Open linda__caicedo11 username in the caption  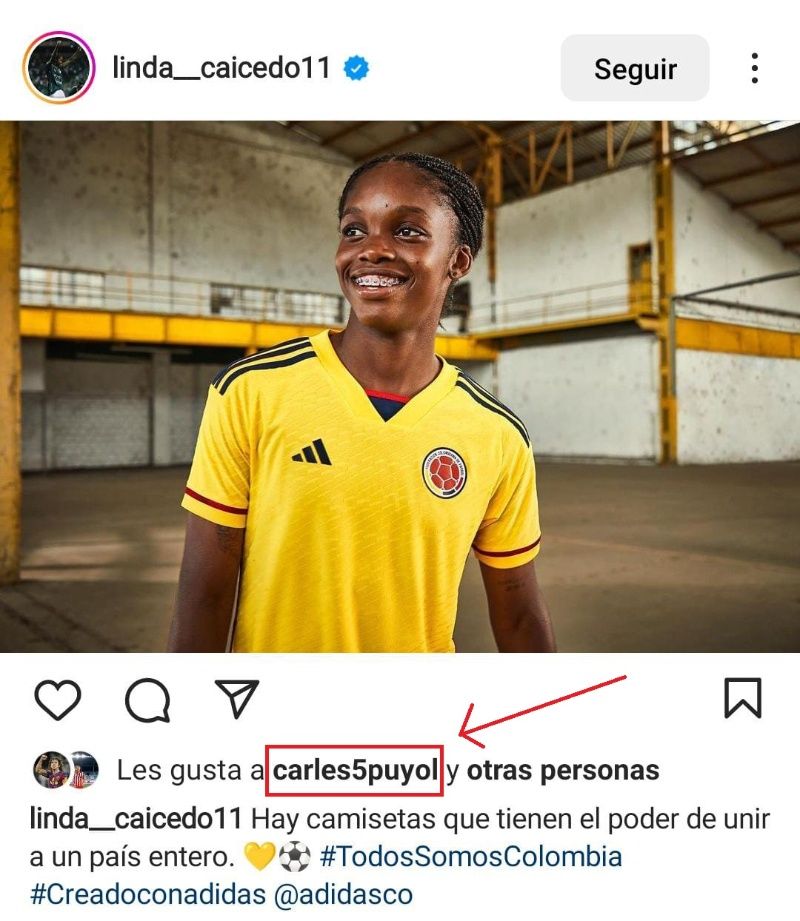(136, 820)
